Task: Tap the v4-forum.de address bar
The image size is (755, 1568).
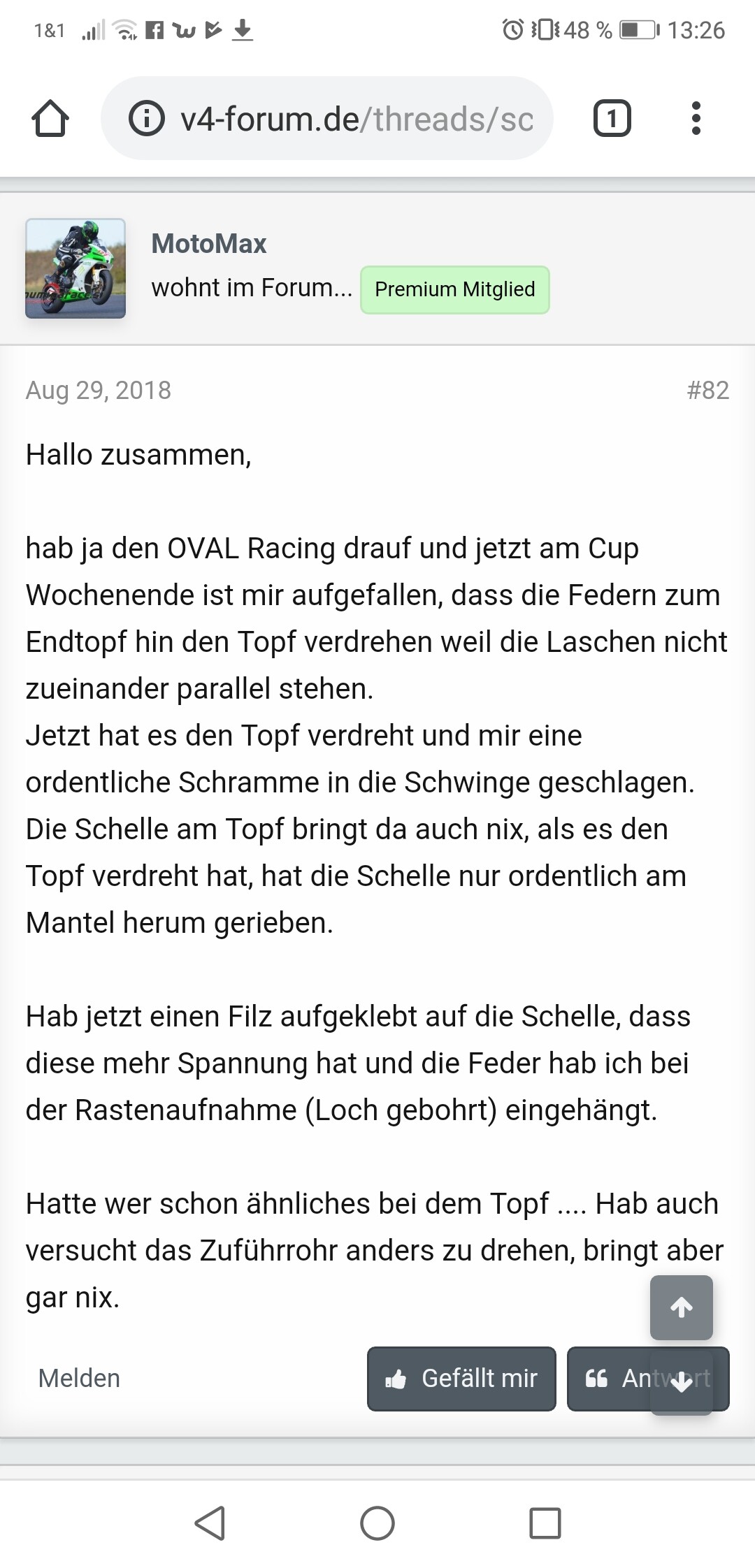Action: (357, 118)
